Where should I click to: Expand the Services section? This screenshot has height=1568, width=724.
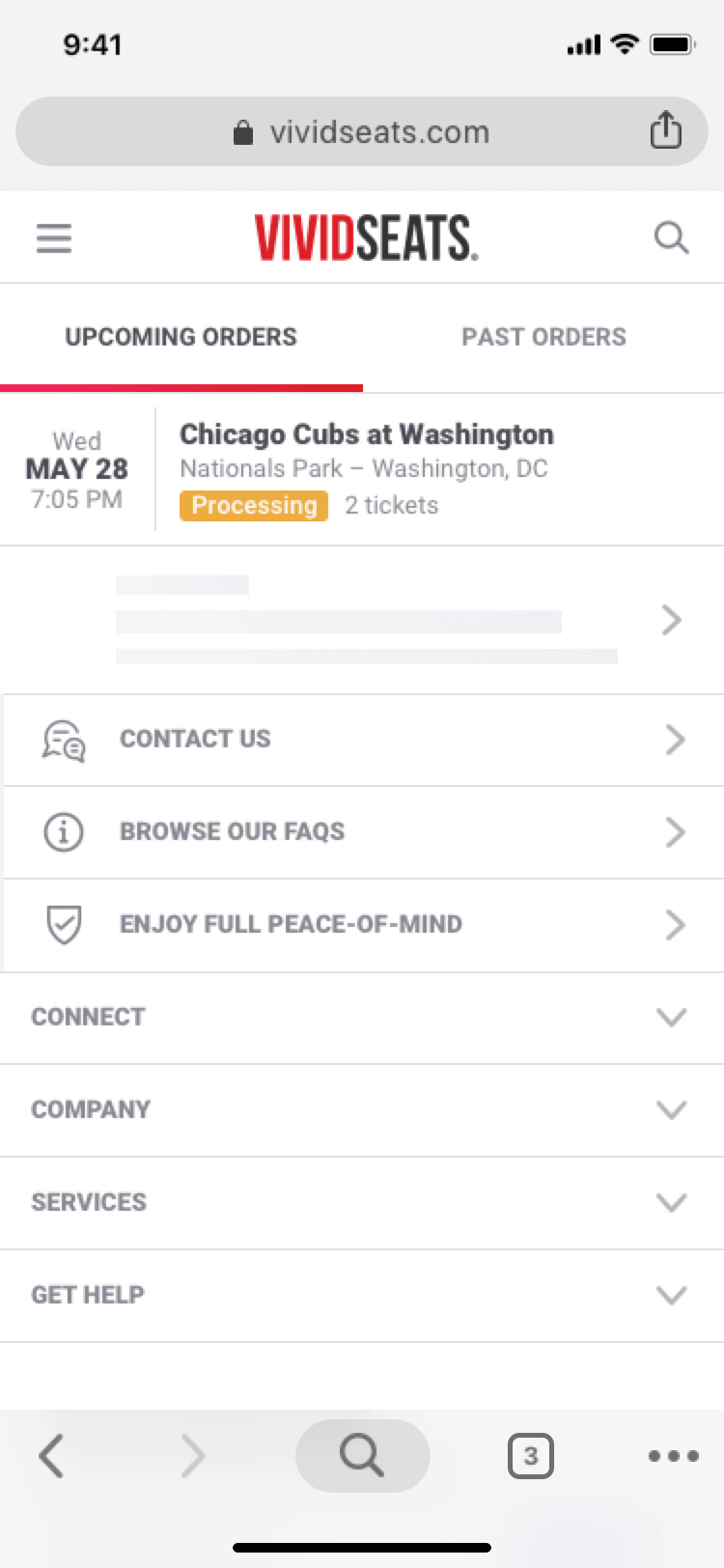pyautogui.click(x=362, y=1203)
